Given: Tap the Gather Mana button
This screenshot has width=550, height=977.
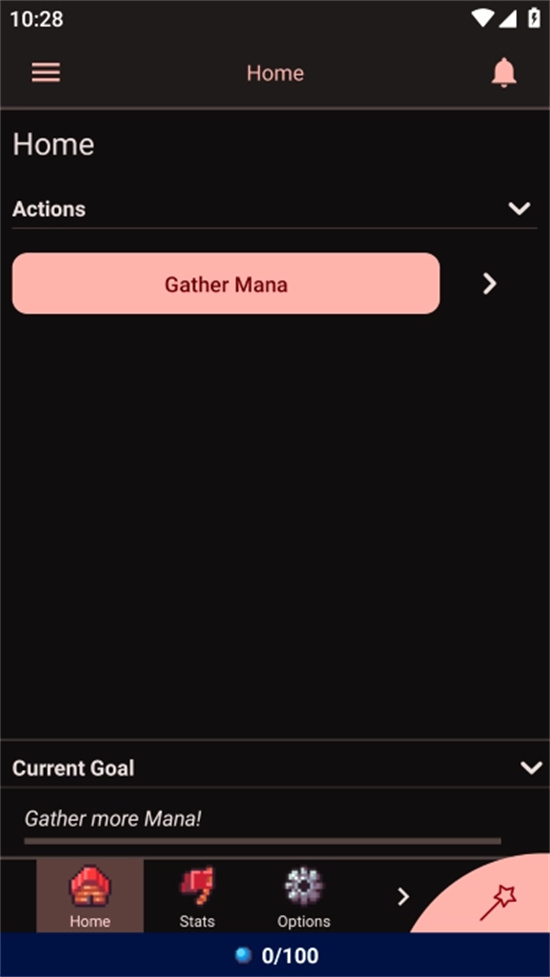Looking at the screenshot, I should coord(226,284).
